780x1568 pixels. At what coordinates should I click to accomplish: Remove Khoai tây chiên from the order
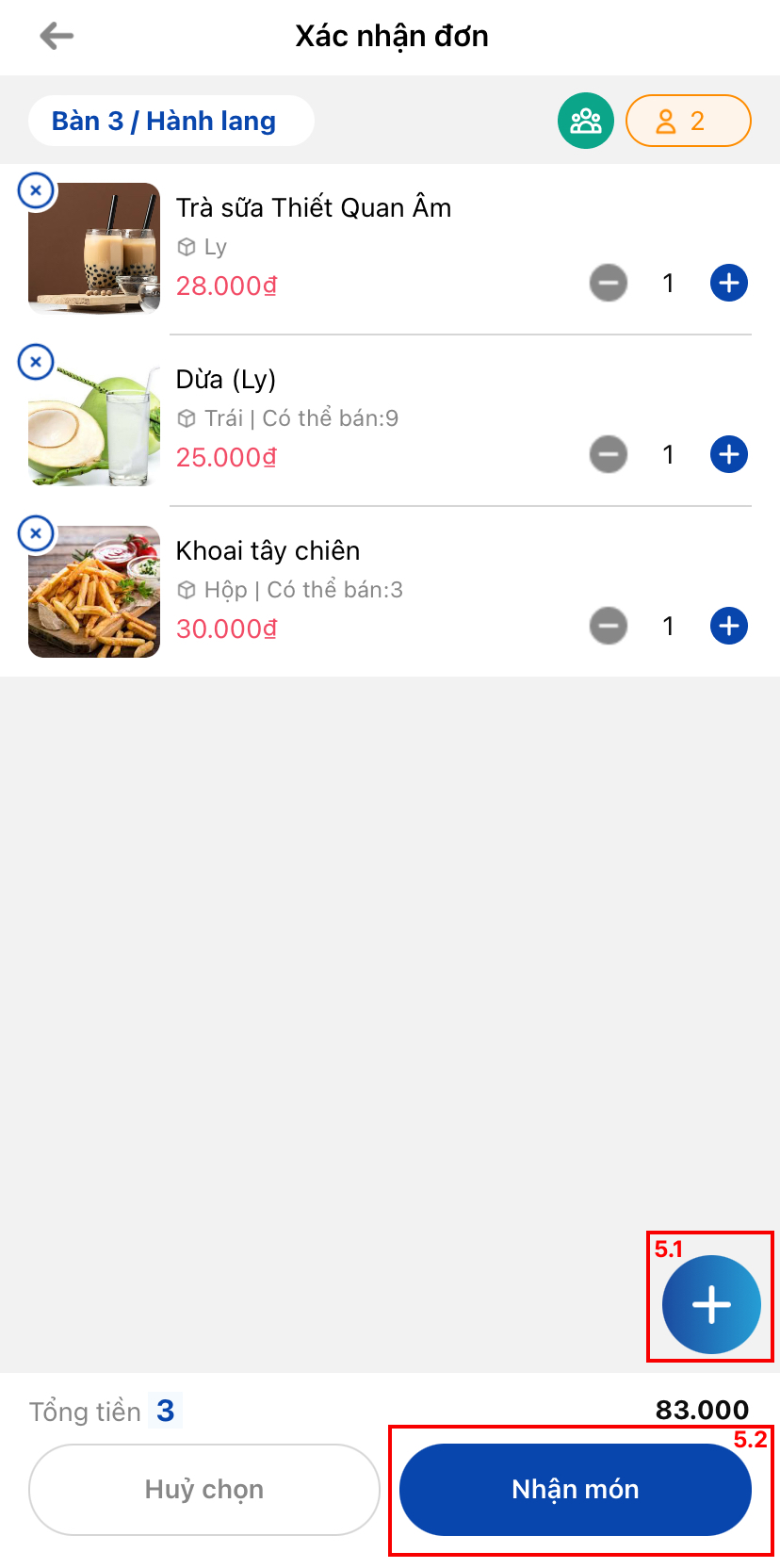point(36,534)
